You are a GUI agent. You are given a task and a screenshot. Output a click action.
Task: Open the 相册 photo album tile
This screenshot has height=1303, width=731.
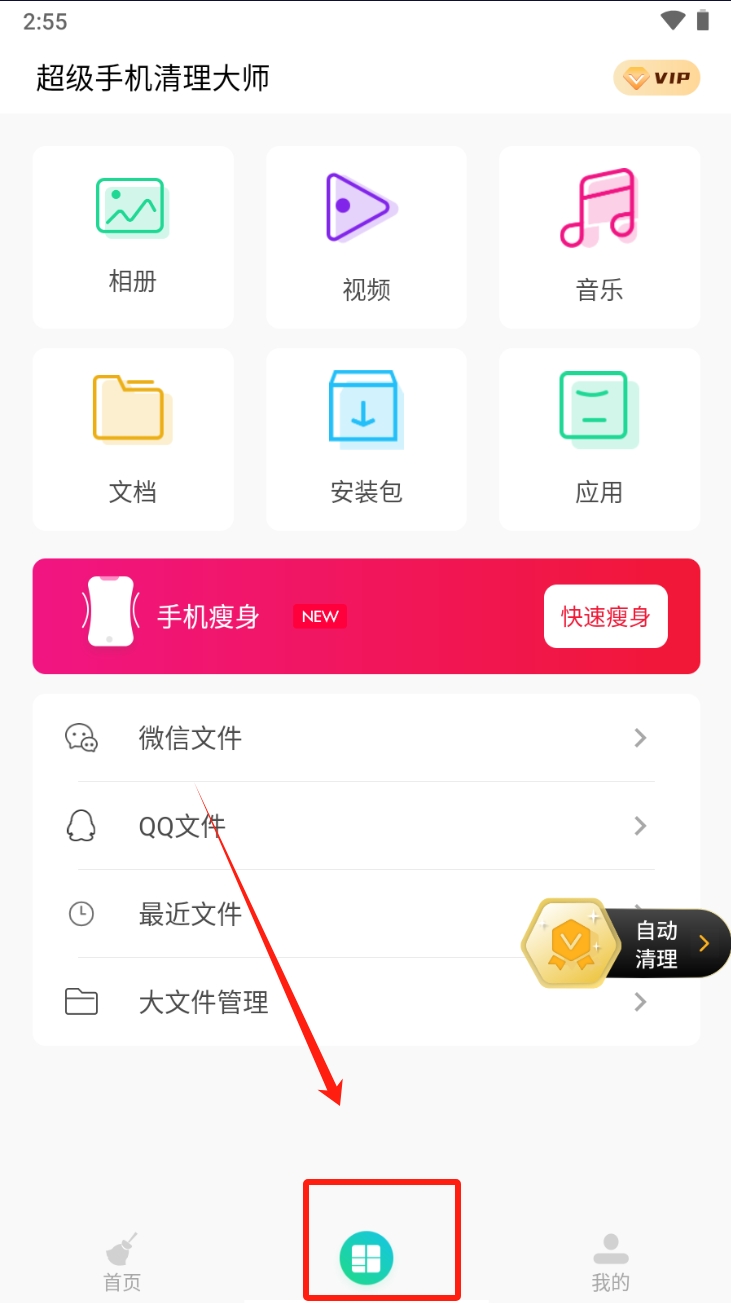[133, 237]
